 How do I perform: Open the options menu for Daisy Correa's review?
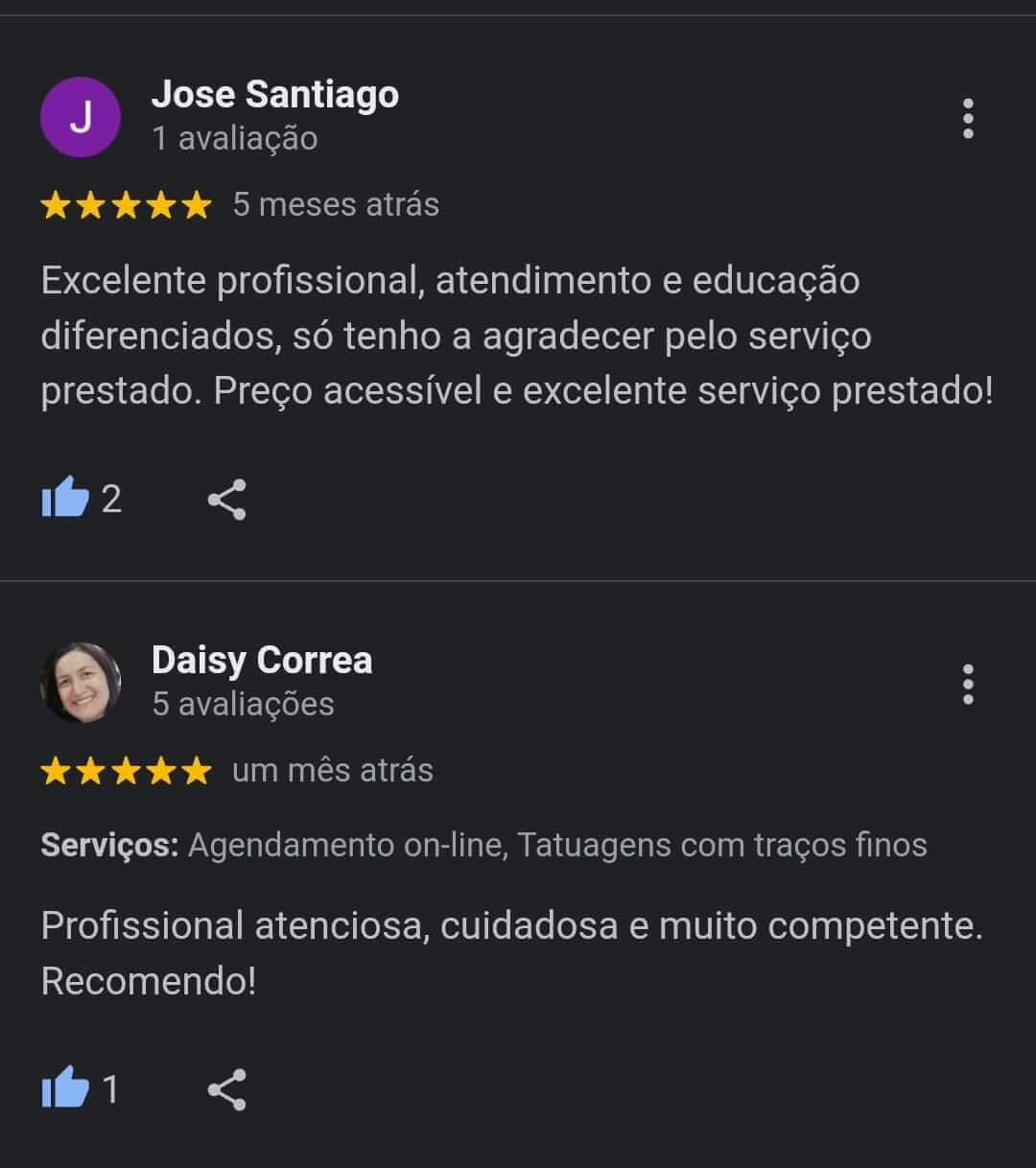tap(969, 683)
